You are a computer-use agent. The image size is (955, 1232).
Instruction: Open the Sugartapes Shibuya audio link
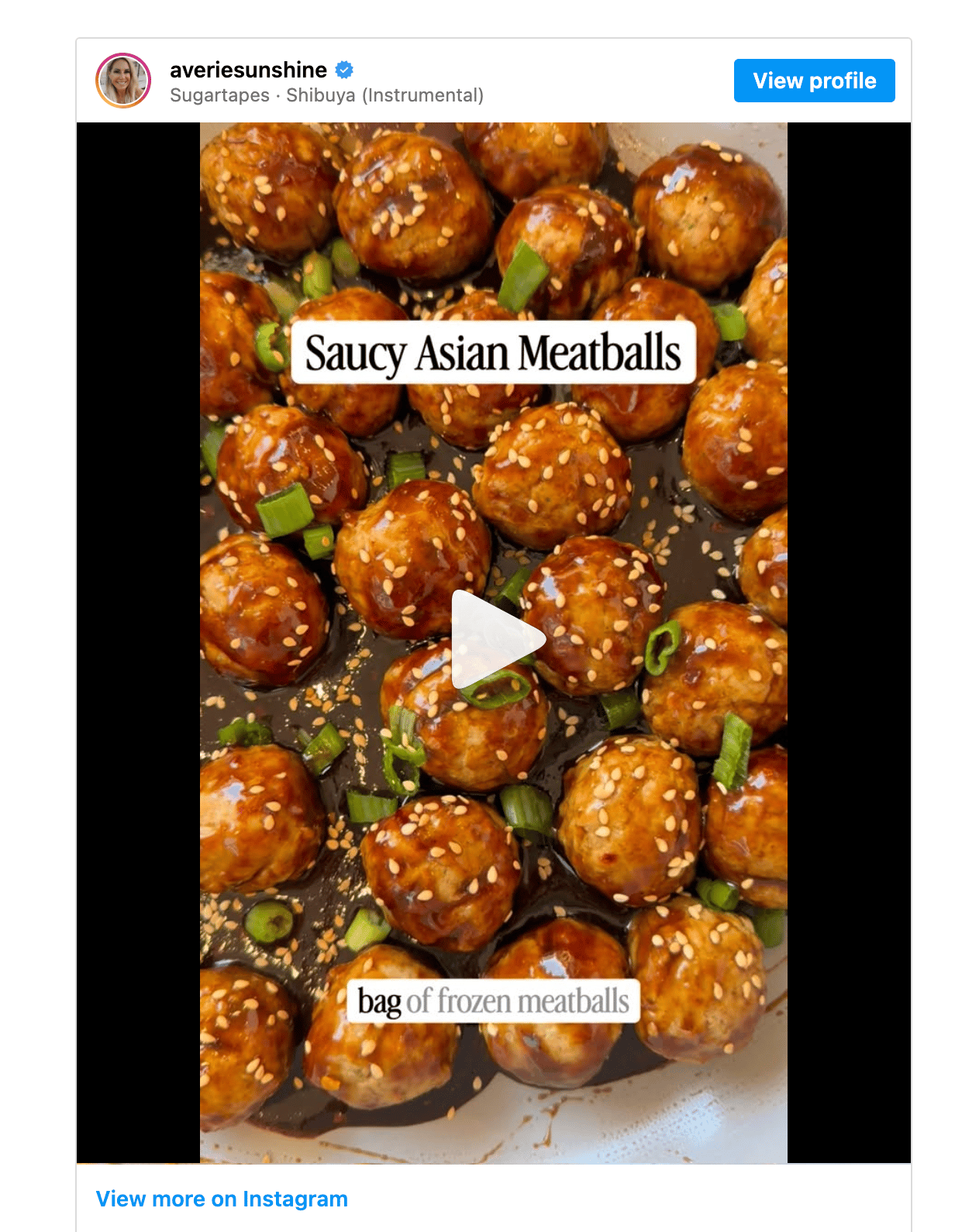(326, 95)
